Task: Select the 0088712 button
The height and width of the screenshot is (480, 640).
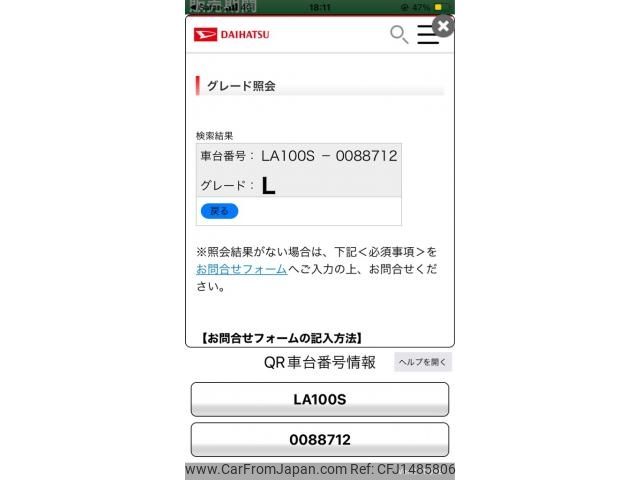Action: coord(319,440)
